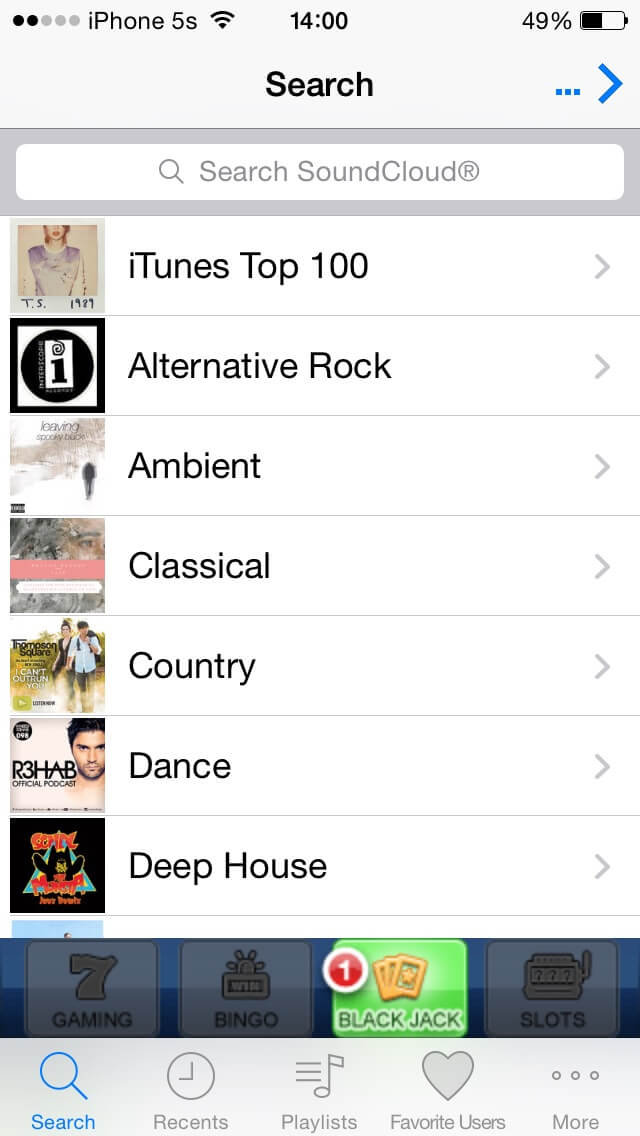The height and width of the screenshot is (1136, 640).
Task: Open the iTunes Top 100 list
Action: 320,266
